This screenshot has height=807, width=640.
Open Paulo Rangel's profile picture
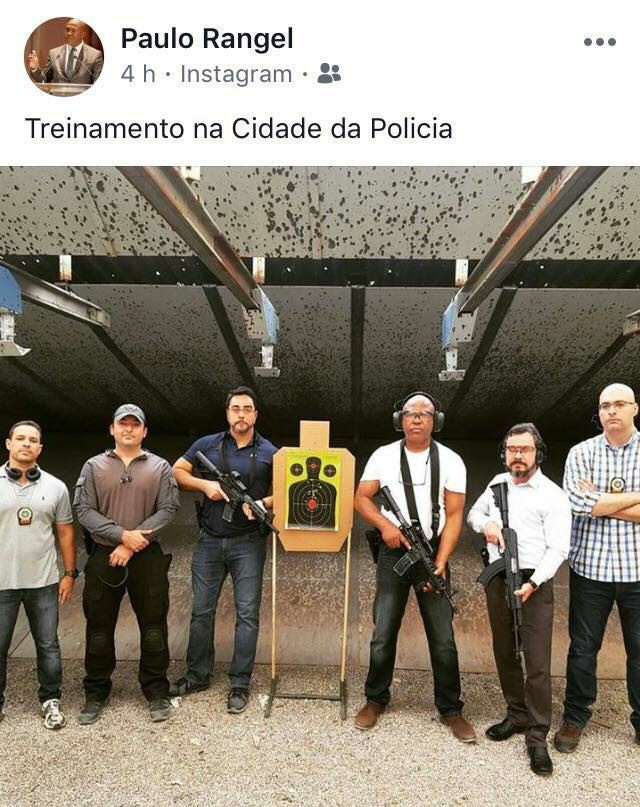[63, 57]
